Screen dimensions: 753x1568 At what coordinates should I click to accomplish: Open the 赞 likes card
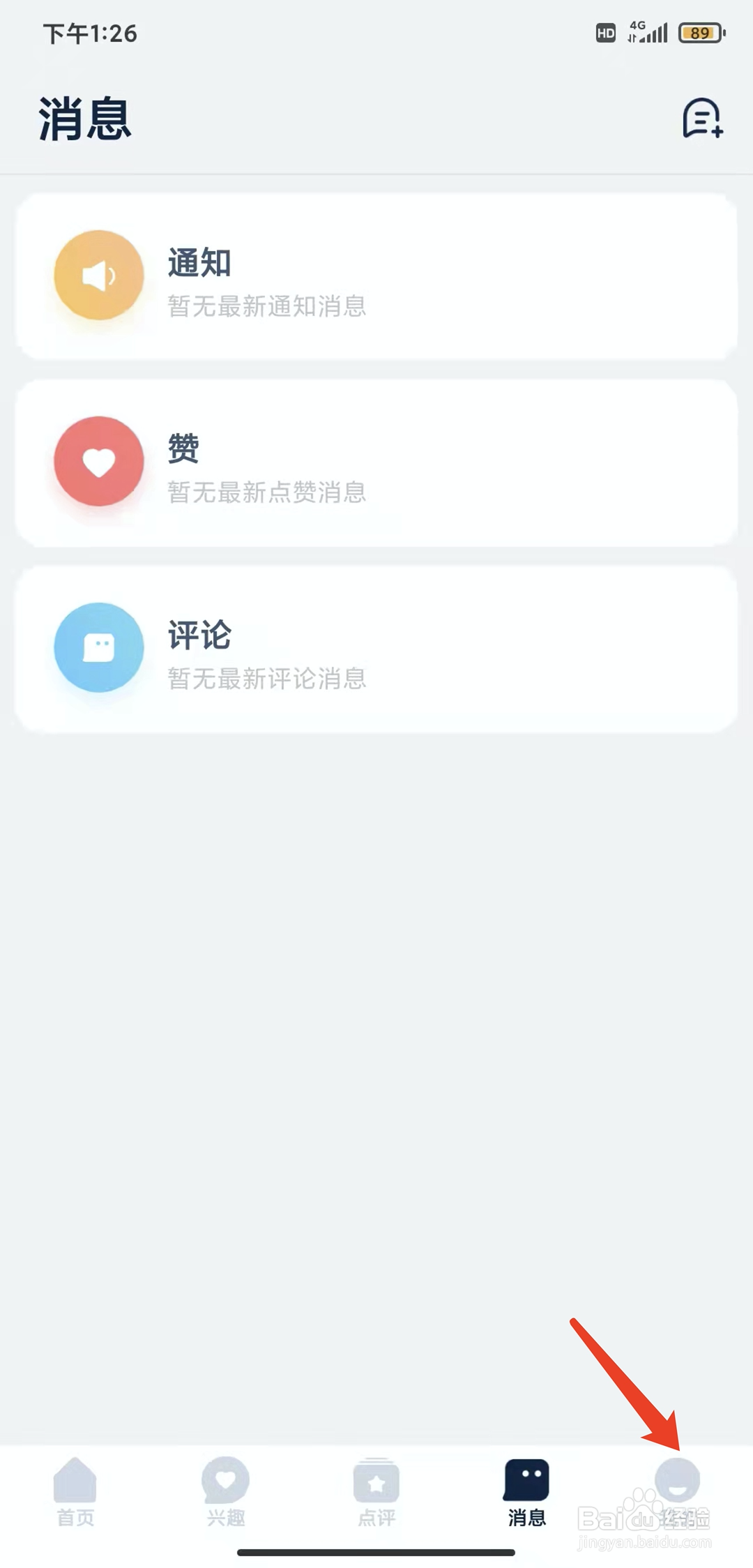(376, 462)
